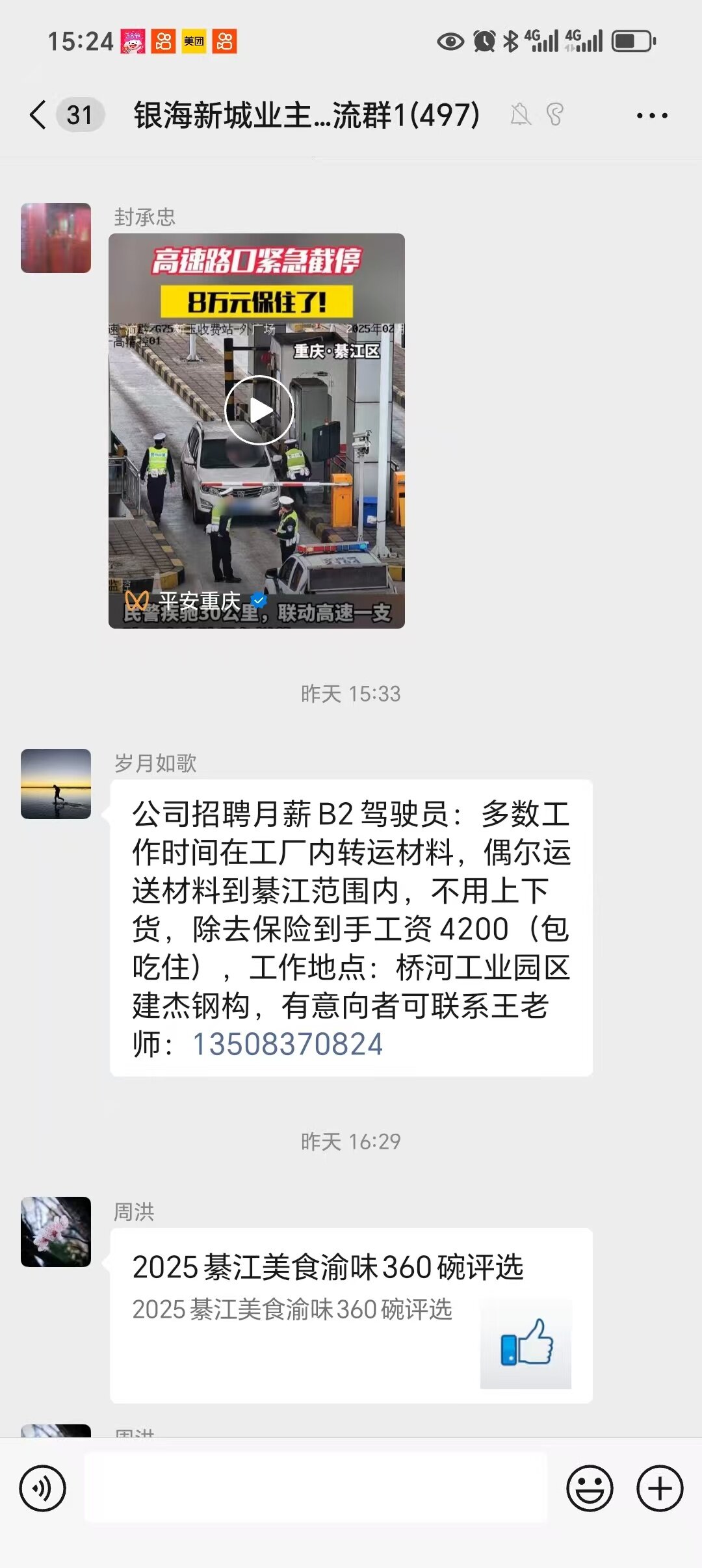This screenshot has width=702, height=1568.
Task: Open 周洪's profile avatar
Action: pos(56,1232)
